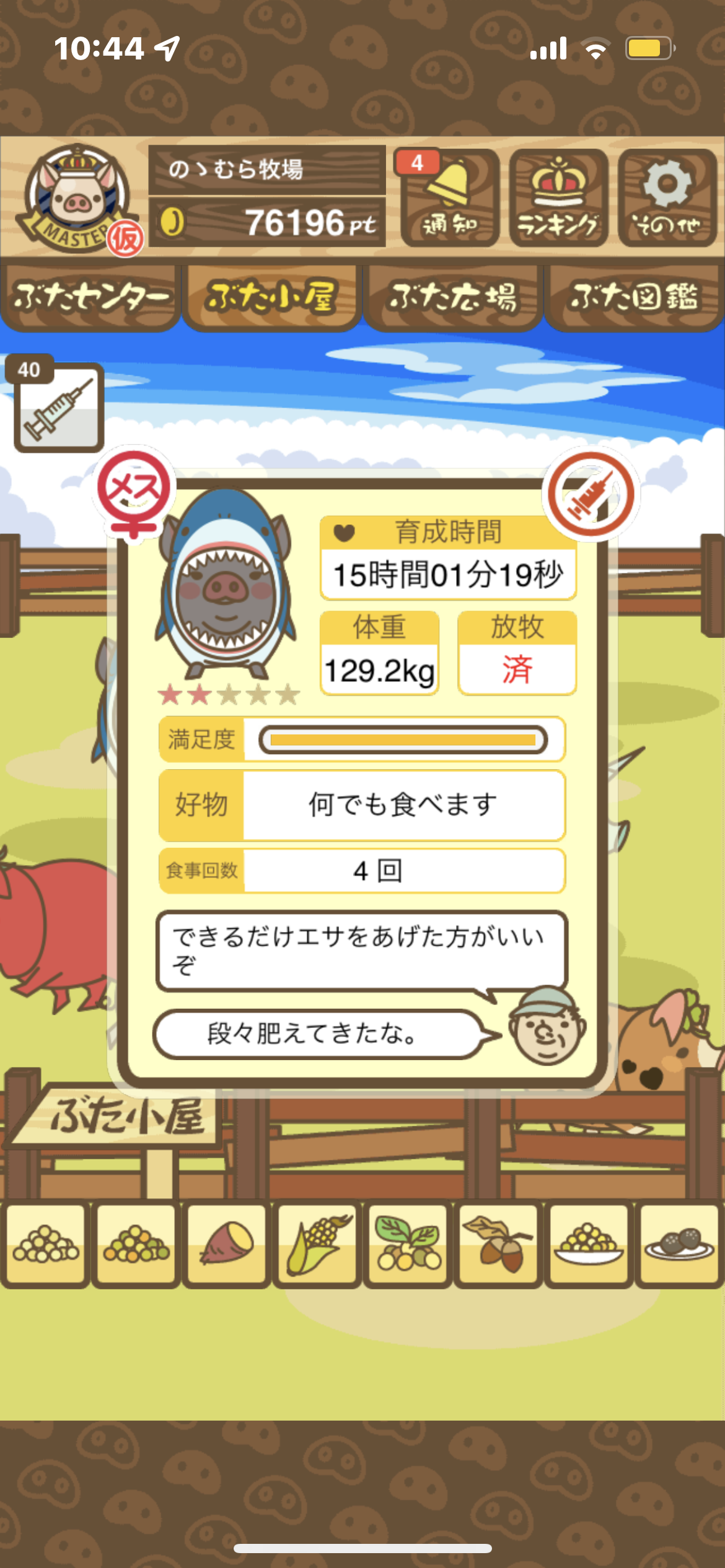The height and width of the screenshot is (1568, 725).
Task: Select the white beans feed
Action: click(45, 1244)
